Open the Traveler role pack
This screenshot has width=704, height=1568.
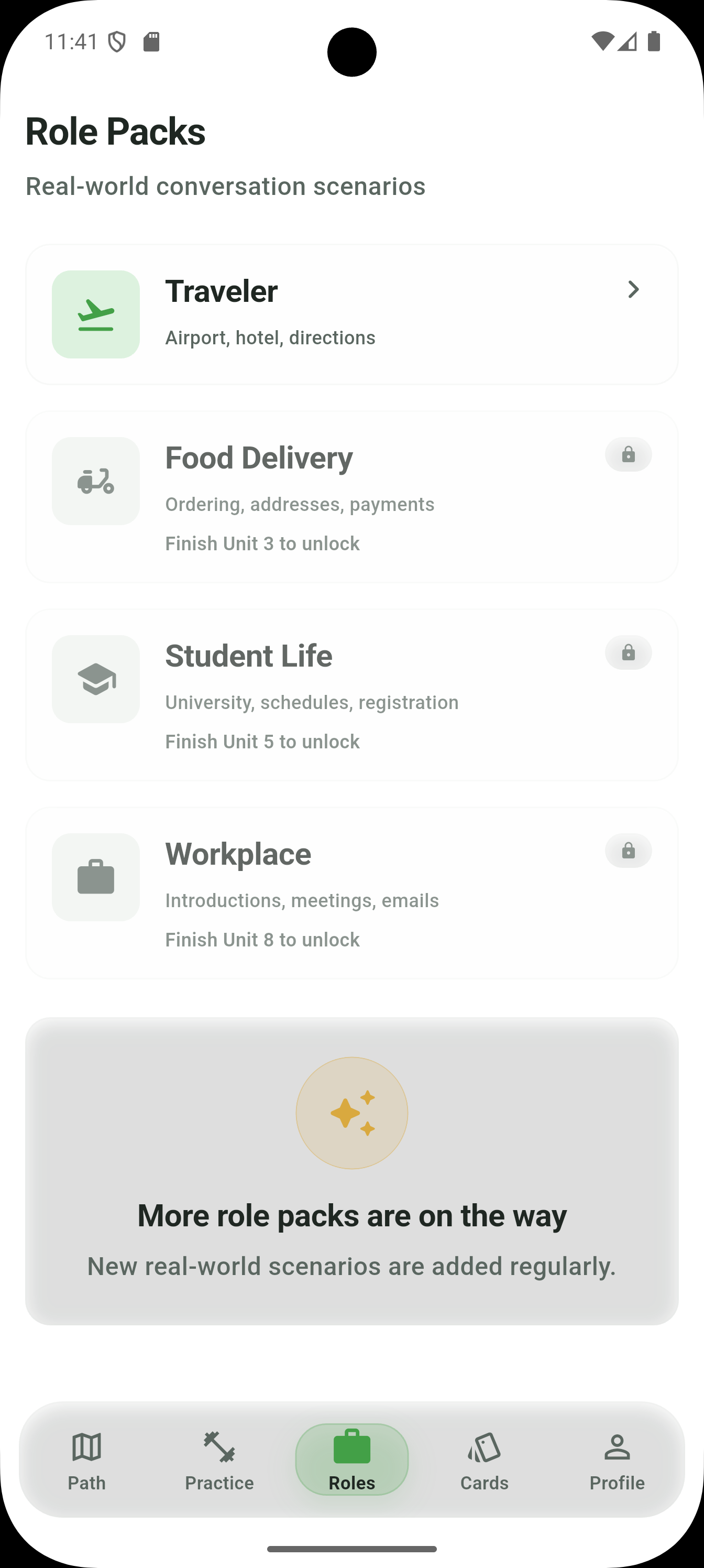[351, 314]
